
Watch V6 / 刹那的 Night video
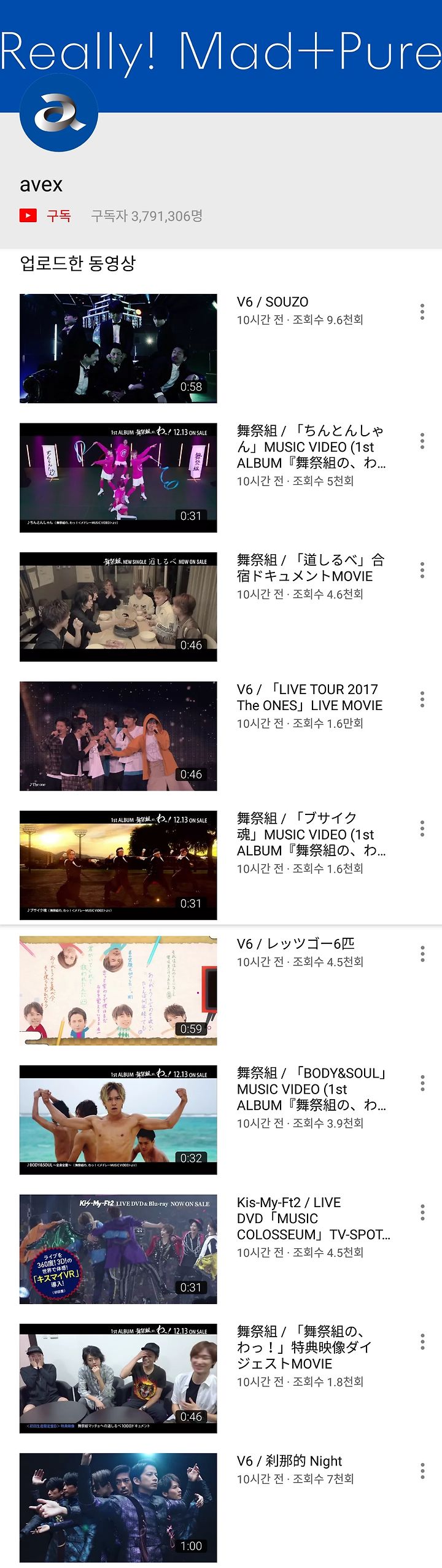click(118, 1507)
